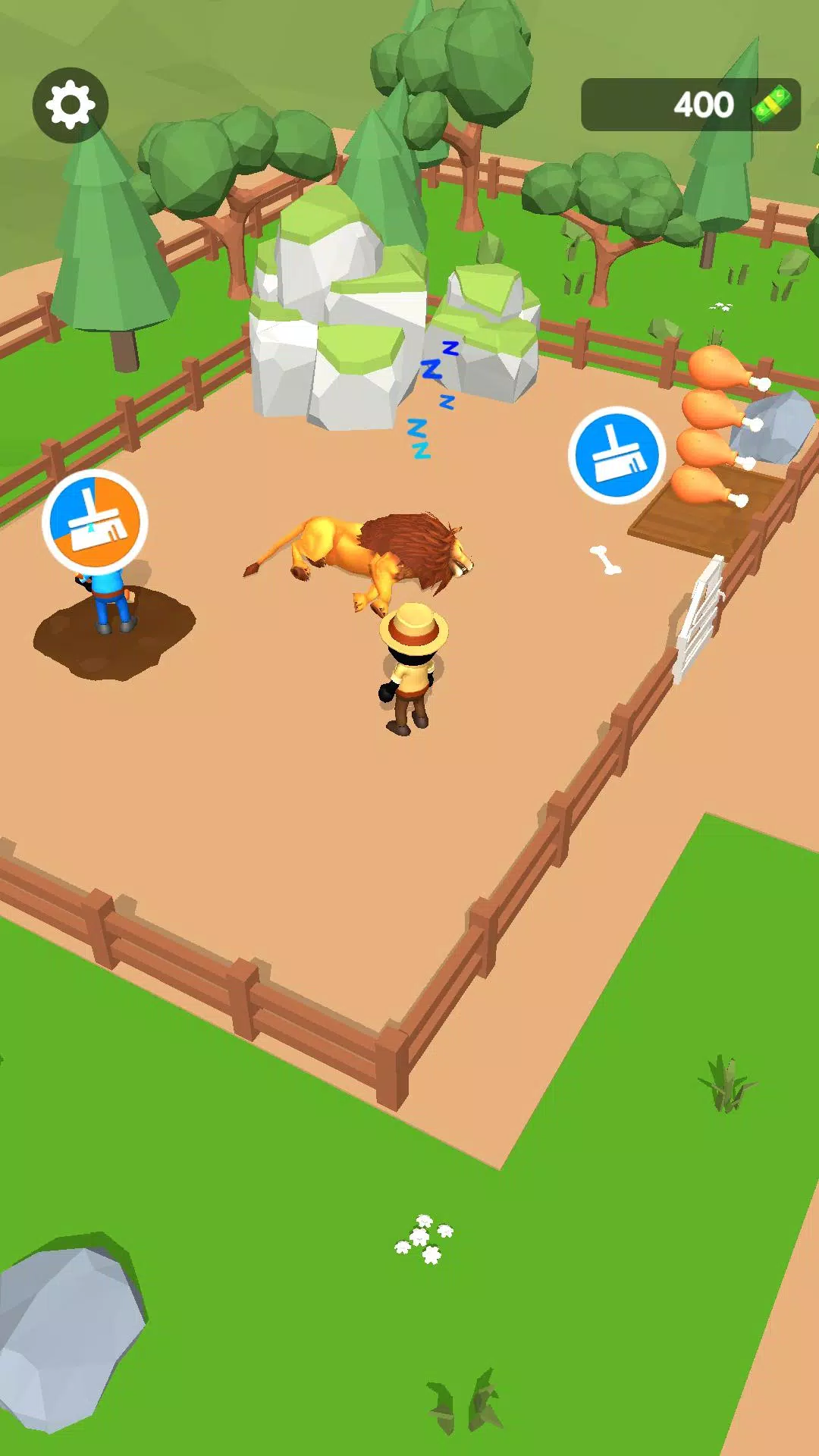The image size is (819, 1456).
Task: Tap the blue broom cleaning marker
Action: pos(617,455)
